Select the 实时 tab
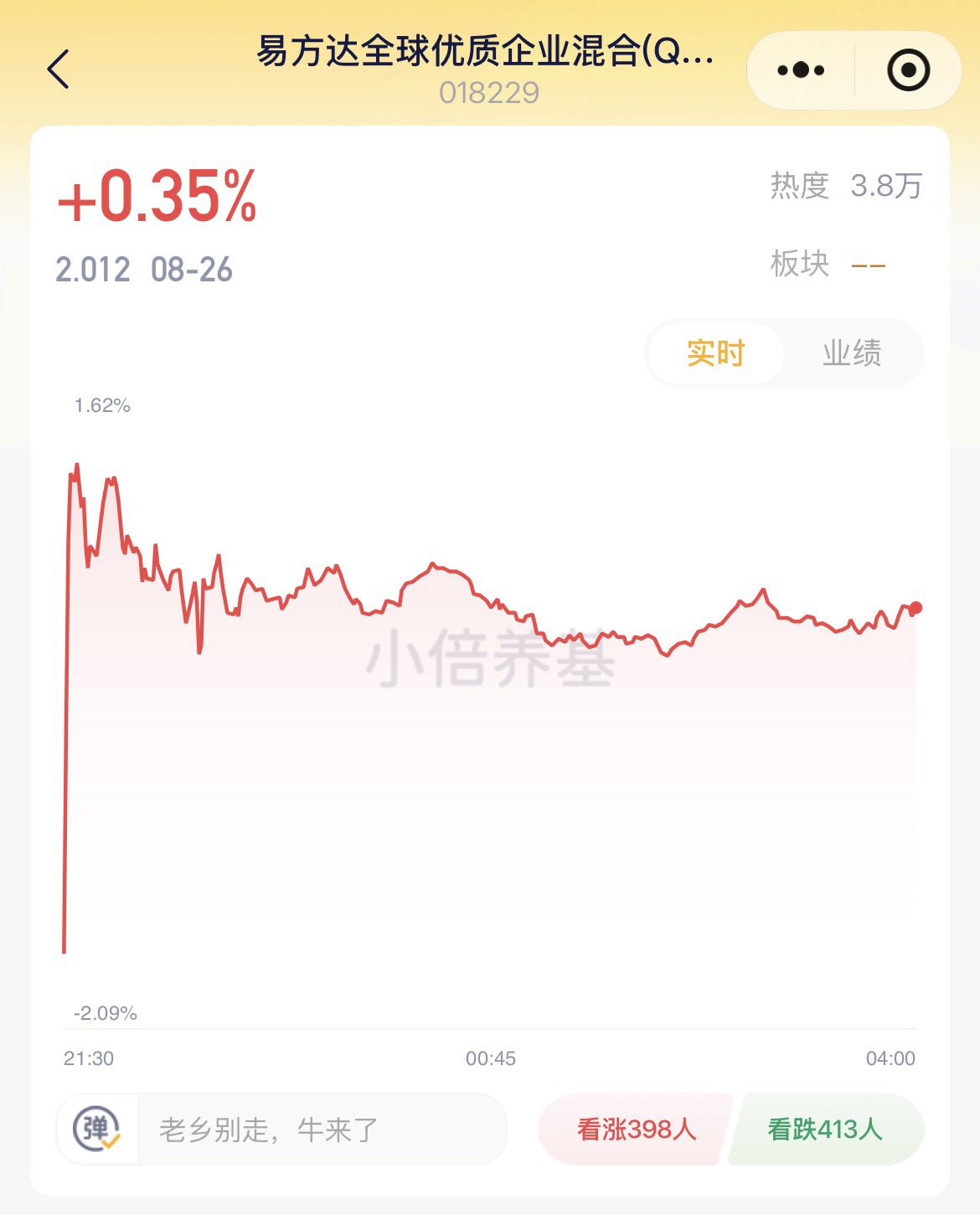The height and width of the screenshot is (1215, 980). (716, 353)
